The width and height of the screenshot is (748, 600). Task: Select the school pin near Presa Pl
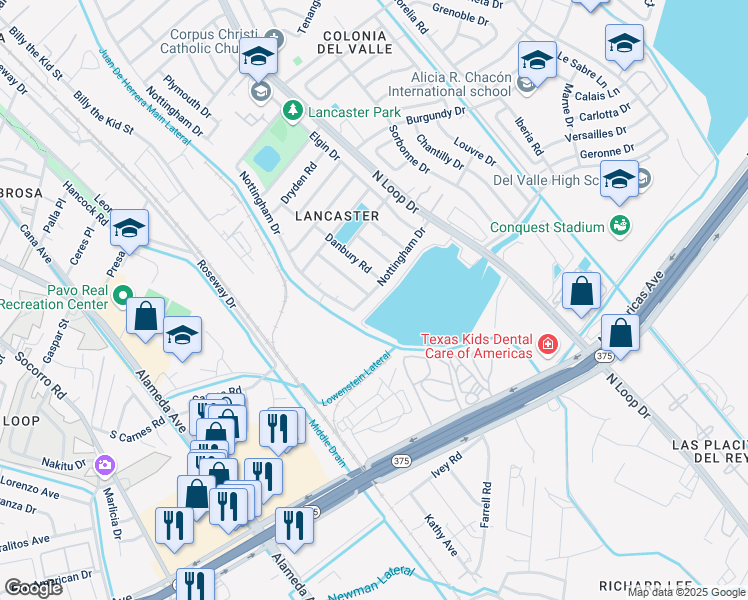click(x=129, y=230)
